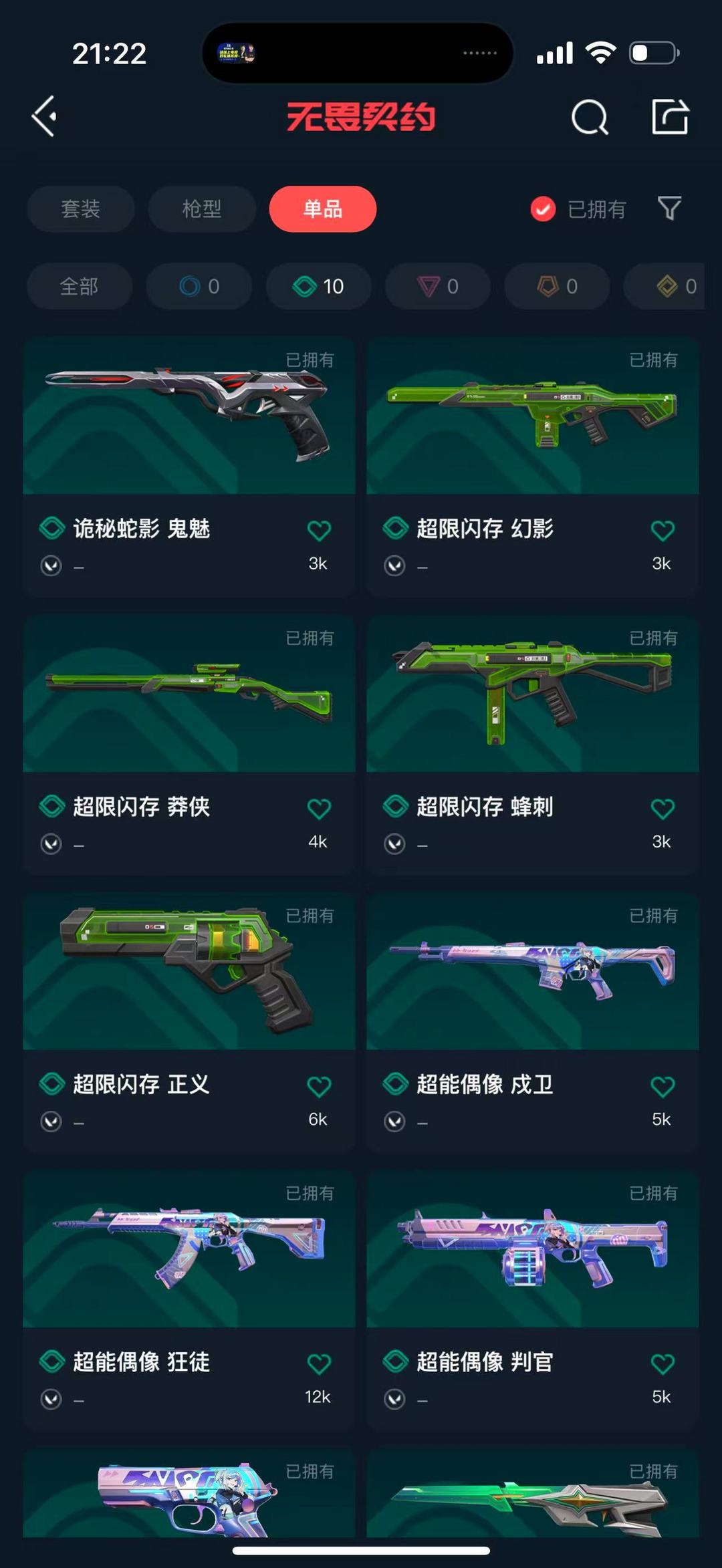Open the 超能偶像 戍卫 skin card
This screenshot has height=1568, width=722.
533,1023
